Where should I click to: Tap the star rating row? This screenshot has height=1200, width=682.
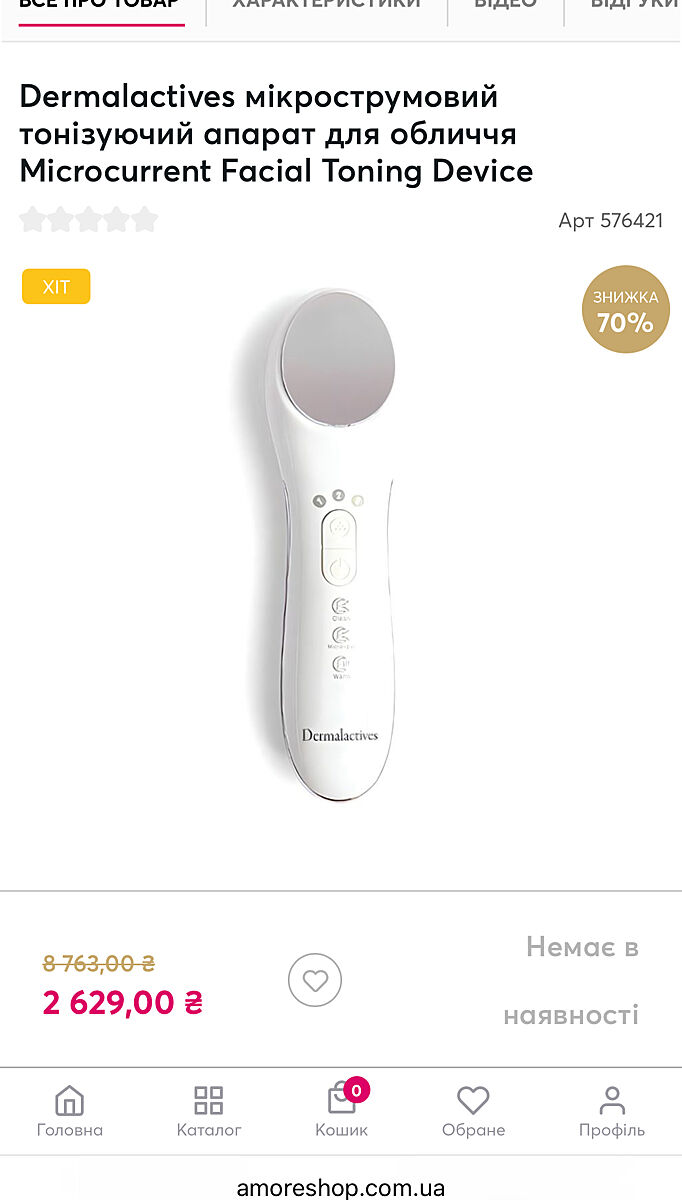pos(89,220)
